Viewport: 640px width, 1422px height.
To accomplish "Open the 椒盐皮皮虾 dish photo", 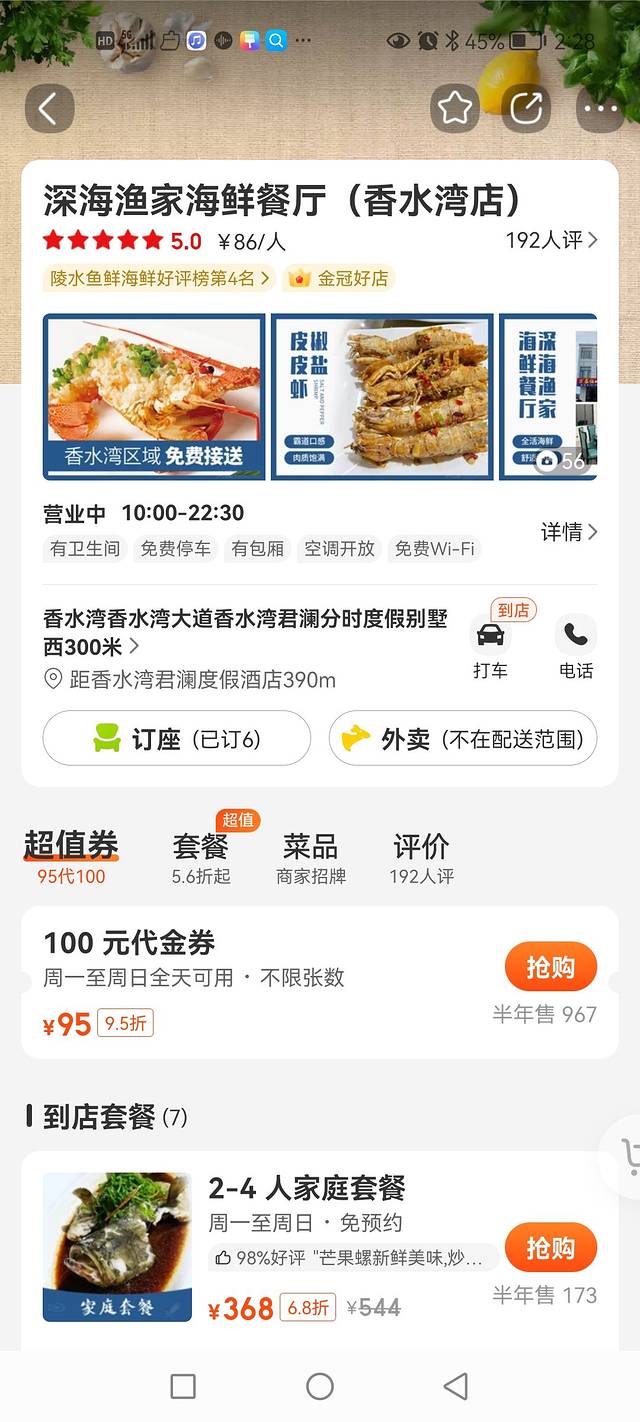I will tap(382, 397).
